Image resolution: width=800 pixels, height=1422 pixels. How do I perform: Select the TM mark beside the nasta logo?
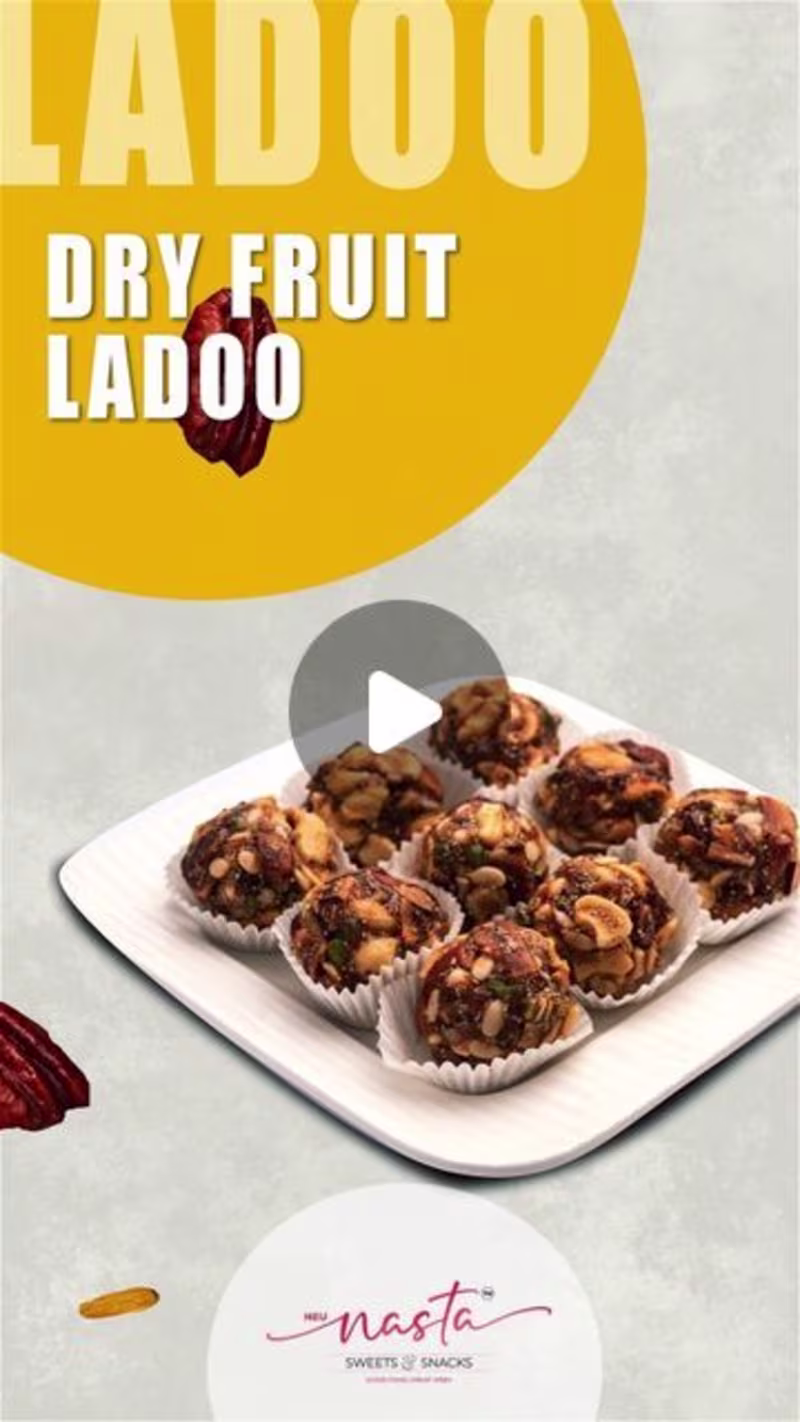488,1294
